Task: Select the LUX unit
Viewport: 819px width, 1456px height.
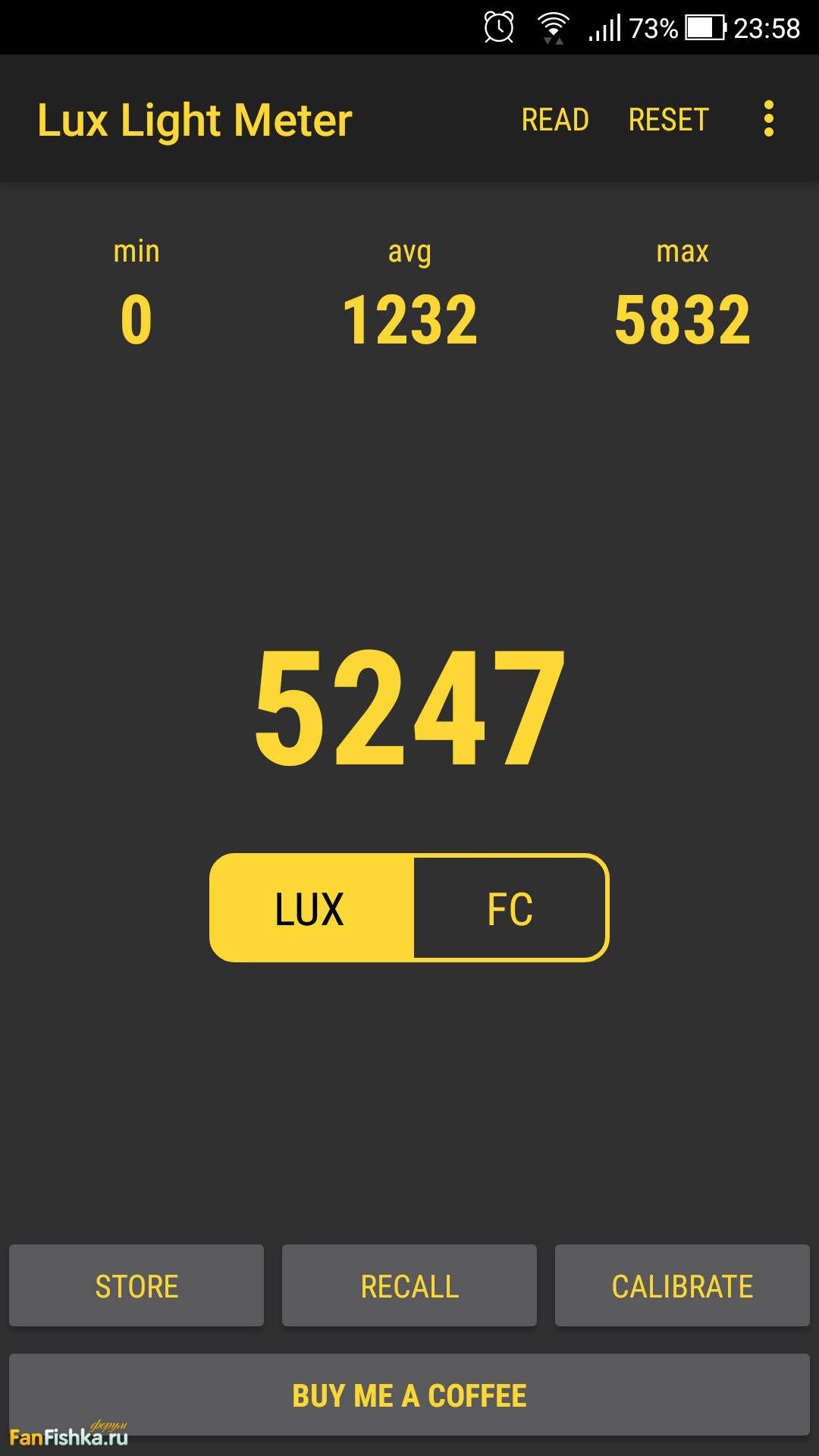Action: pyautogui.click(x=311, y=908)
